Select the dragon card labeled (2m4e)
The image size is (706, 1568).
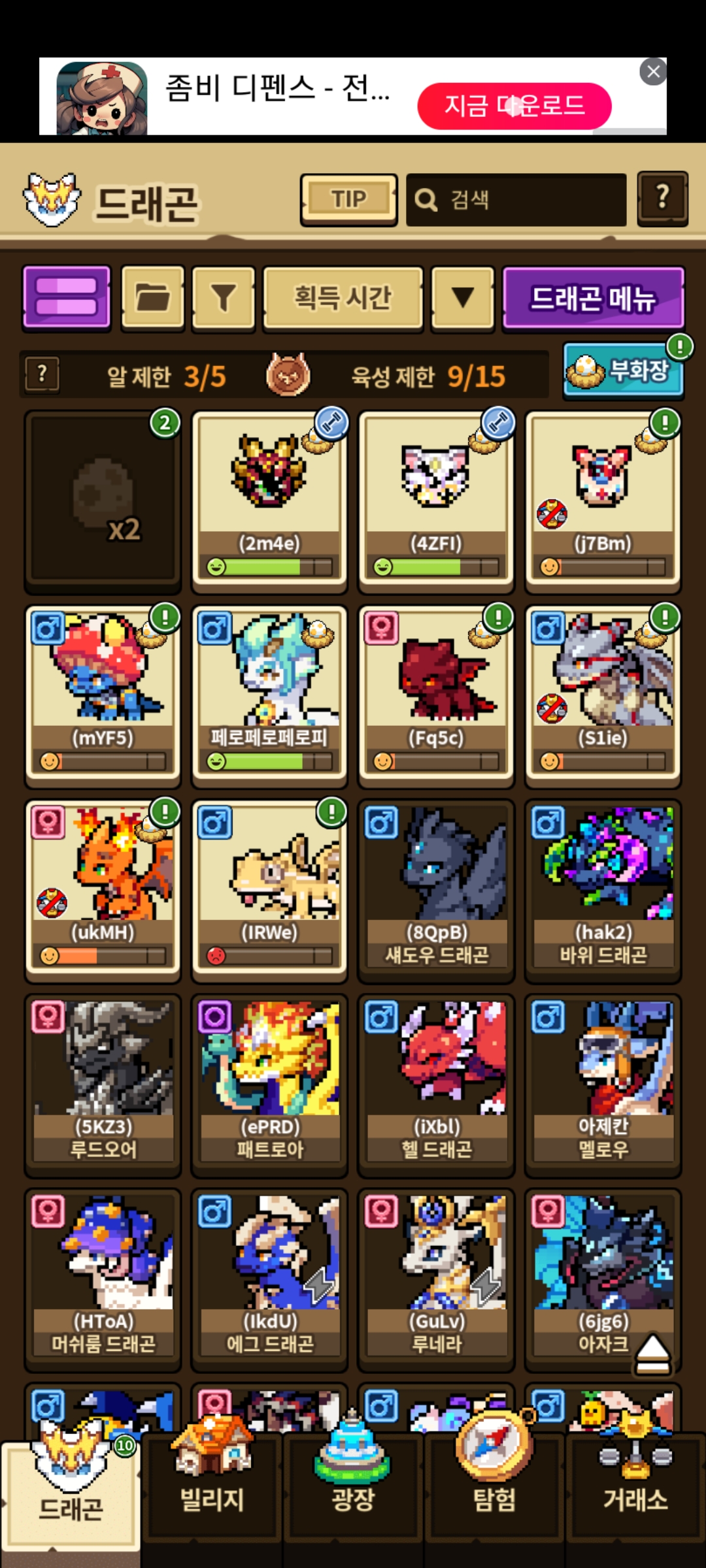click(x=269, y=500)
